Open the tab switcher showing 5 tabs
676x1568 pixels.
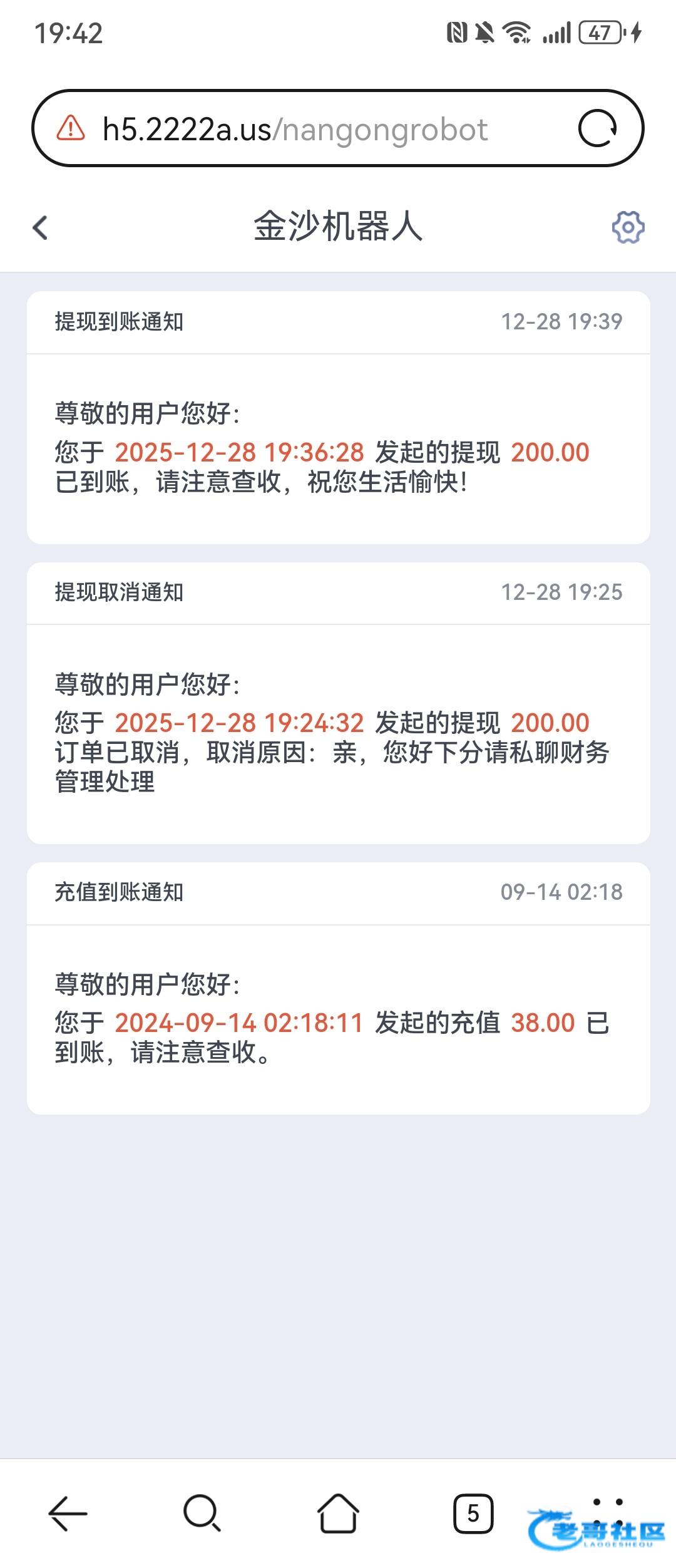[473, 1514]
